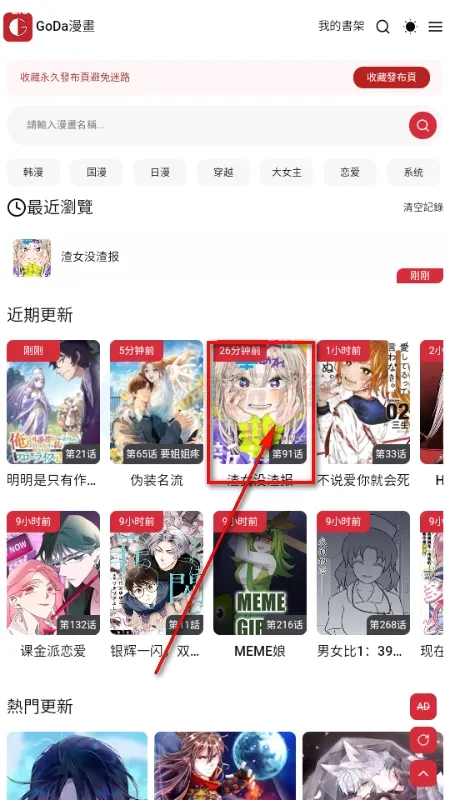Open 我的書架 bookshelf link

[x=341, y=26]
